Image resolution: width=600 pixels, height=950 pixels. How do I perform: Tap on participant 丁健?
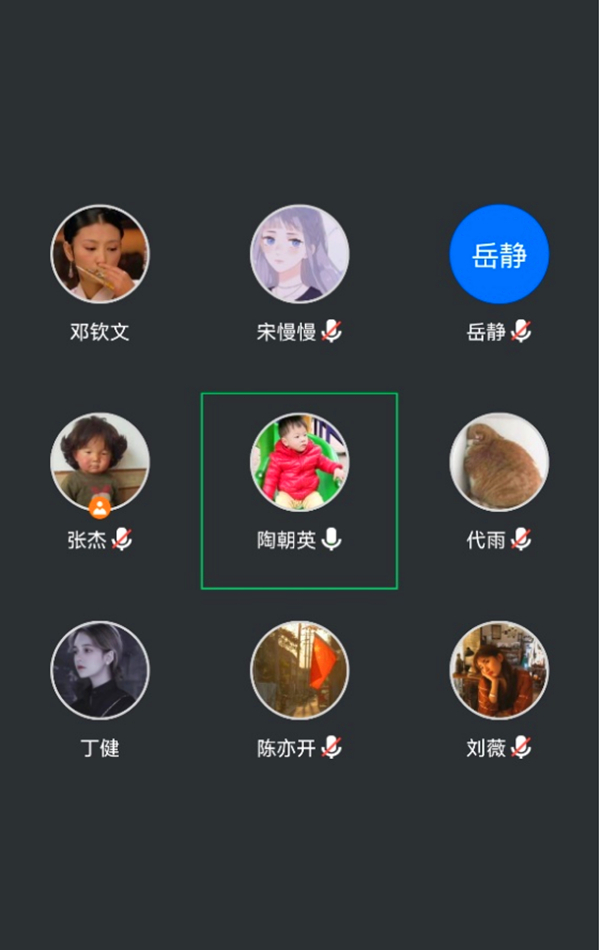pos(100,670)
